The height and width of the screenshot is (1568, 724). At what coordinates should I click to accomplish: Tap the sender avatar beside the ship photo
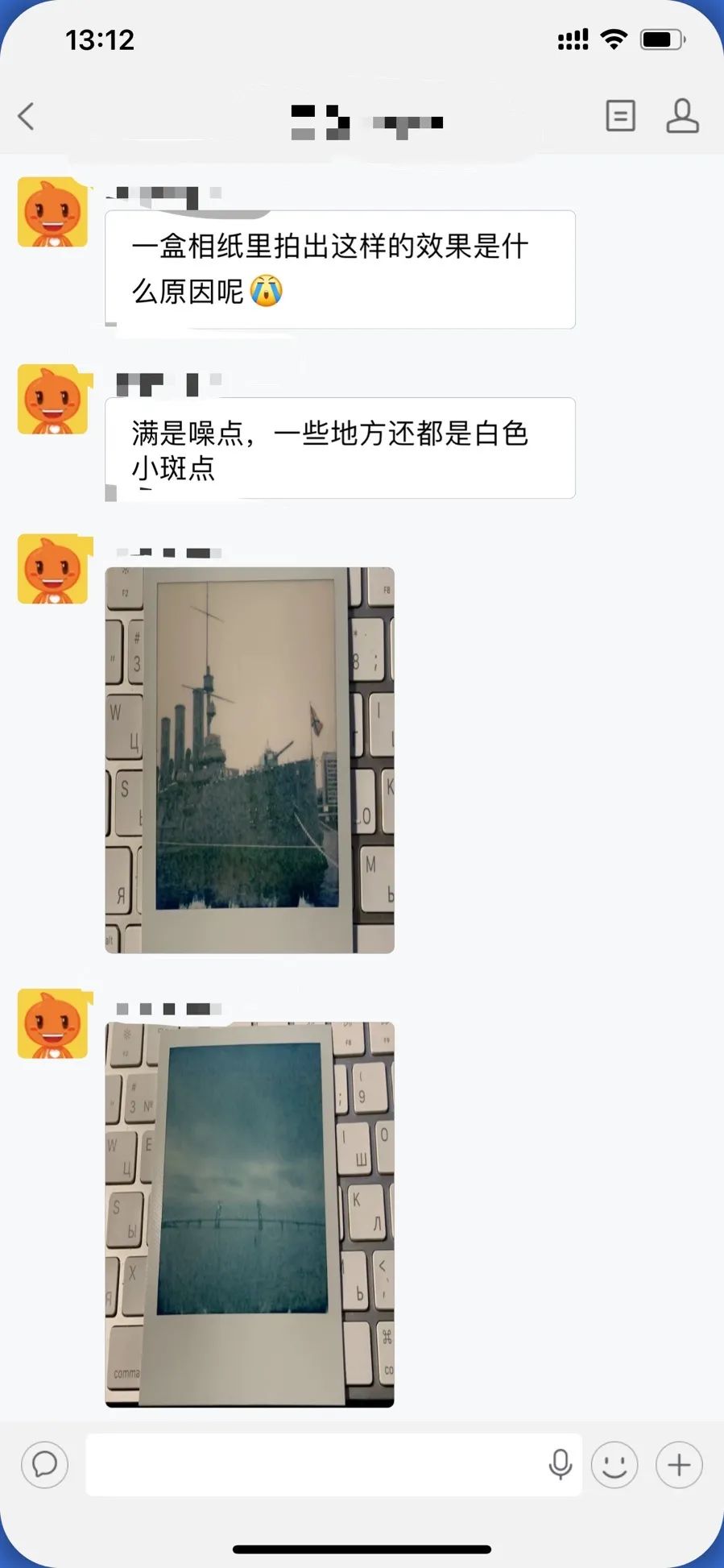pyautogui.click(x=53, y=569)
